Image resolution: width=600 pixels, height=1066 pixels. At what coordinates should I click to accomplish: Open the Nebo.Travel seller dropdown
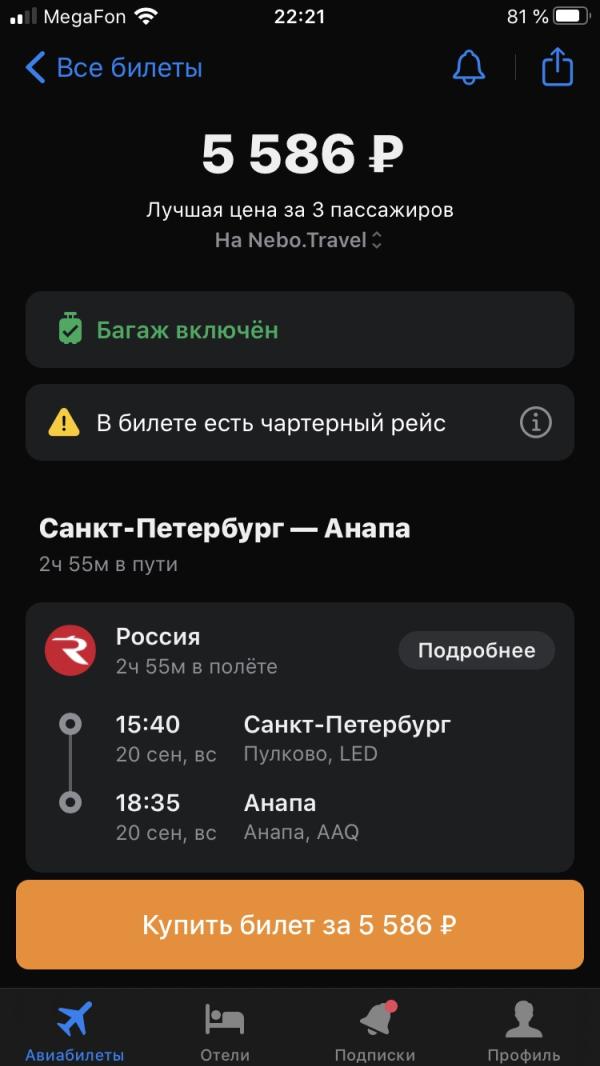(x=299, y=240)
